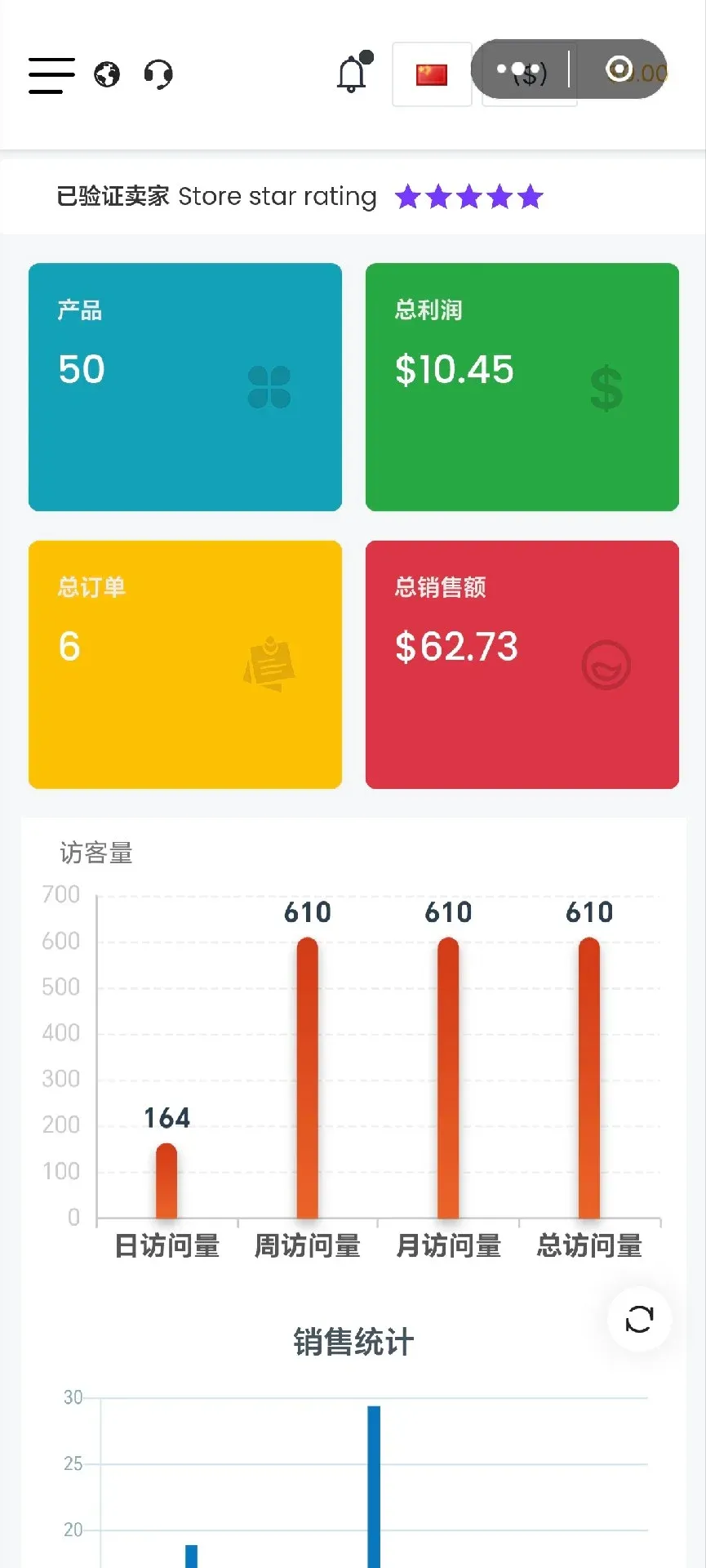Open the 总订单 card showing 6
This screenshot has width=706, height=1568.
185,664
